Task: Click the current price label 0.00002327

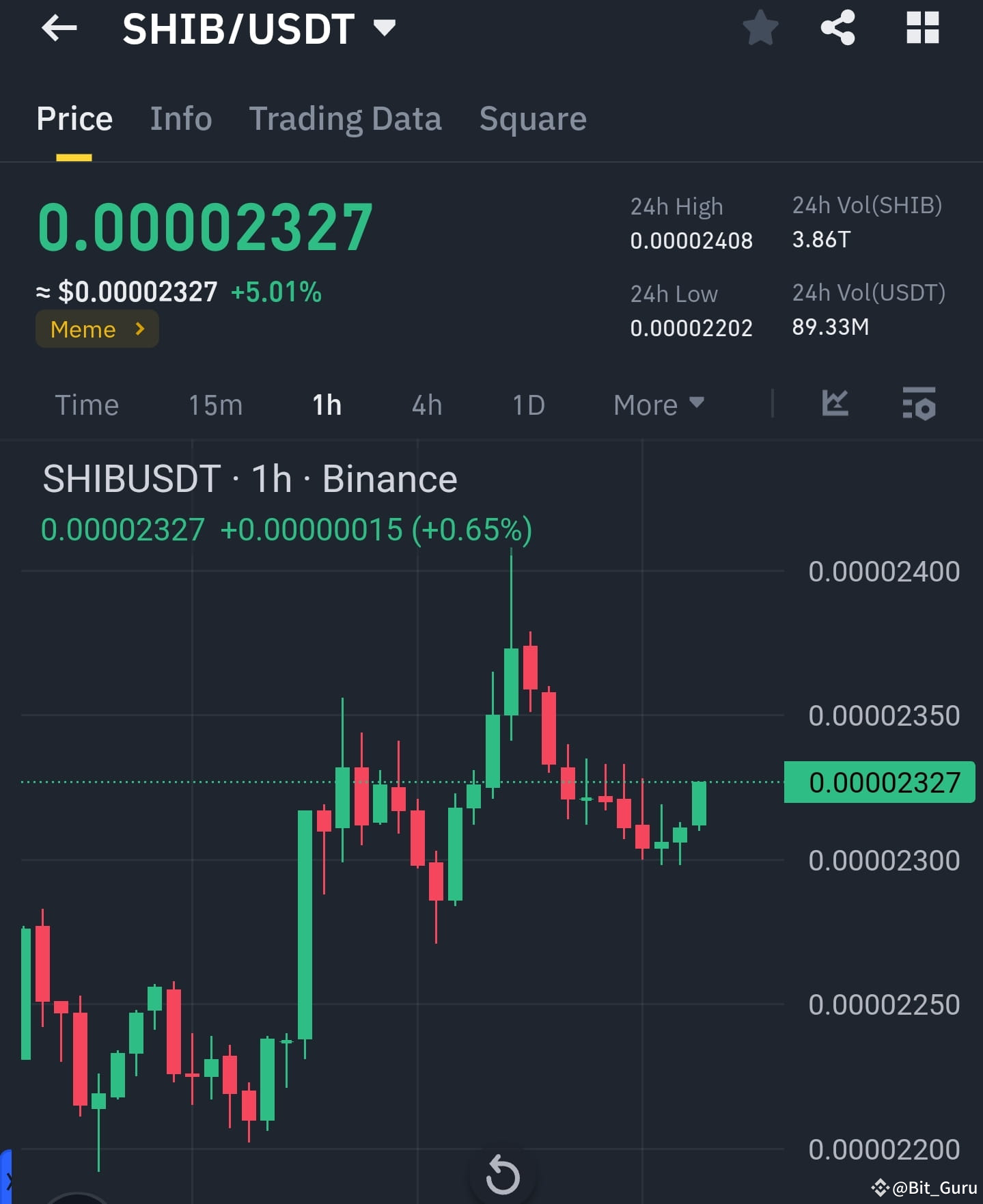Action: [880, 782]
